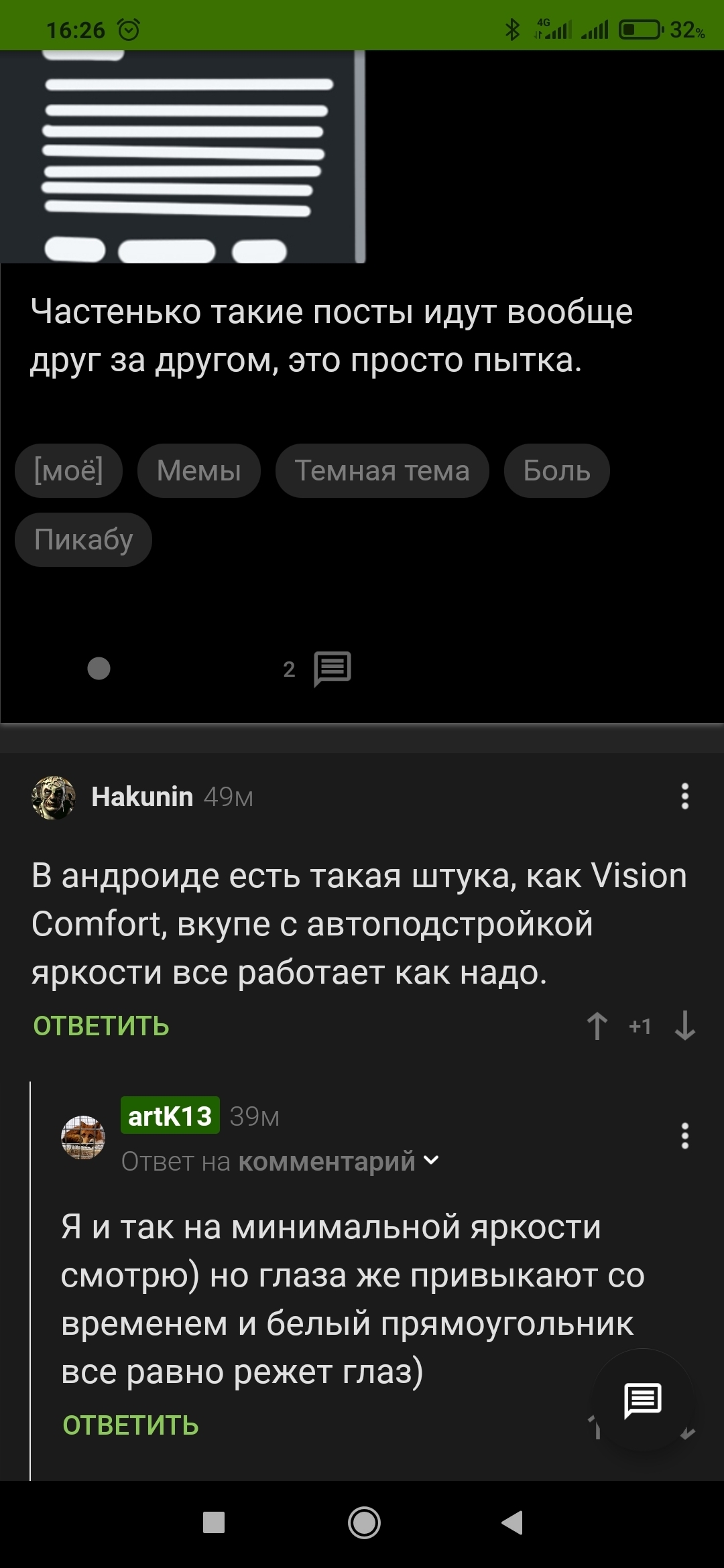Downvote Hakunin's comment
The image size is (724, 1568).
pyautogui.click(x=684, y=1026)
